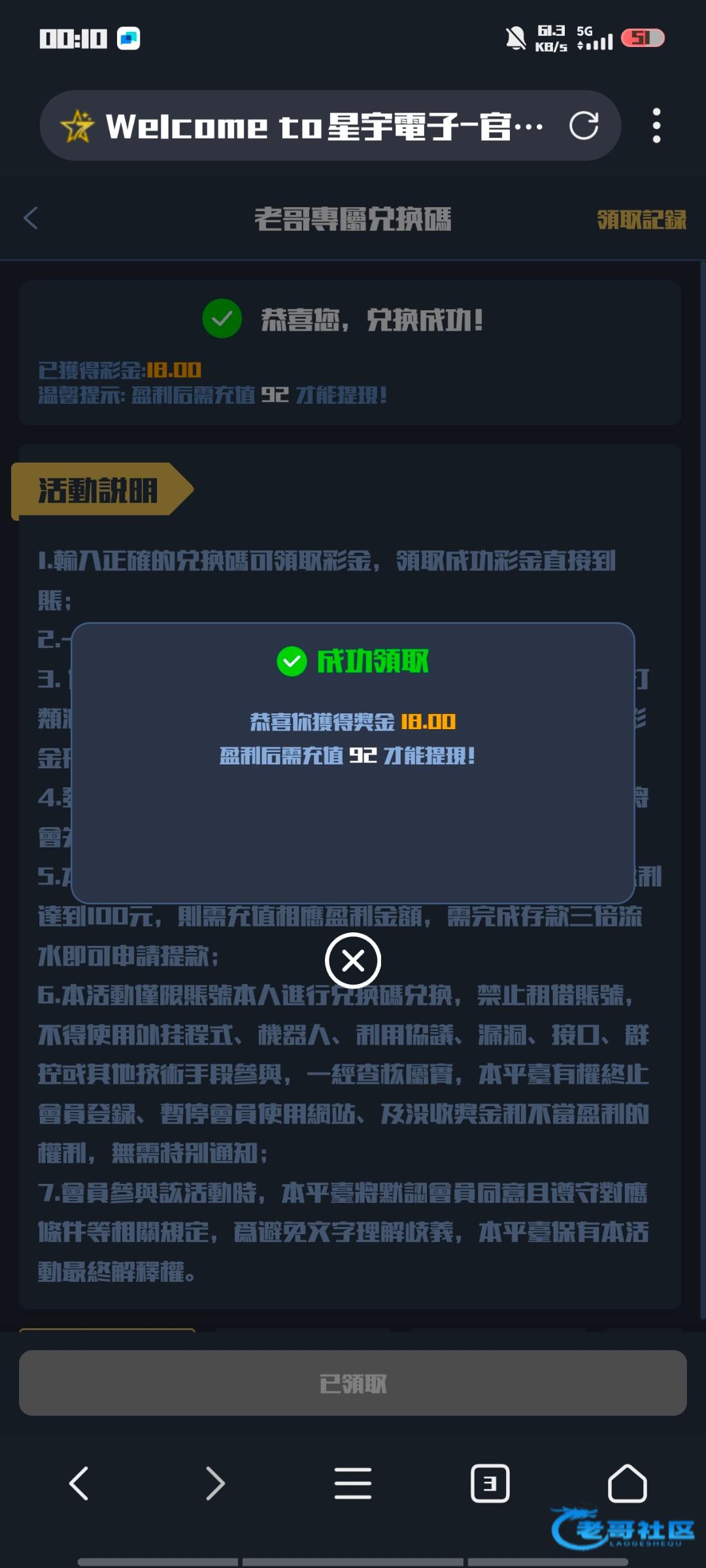Viewport: 706px width, 1568px height.
Task: Reload the page with the refresh icon
Action: pos(583,125)
